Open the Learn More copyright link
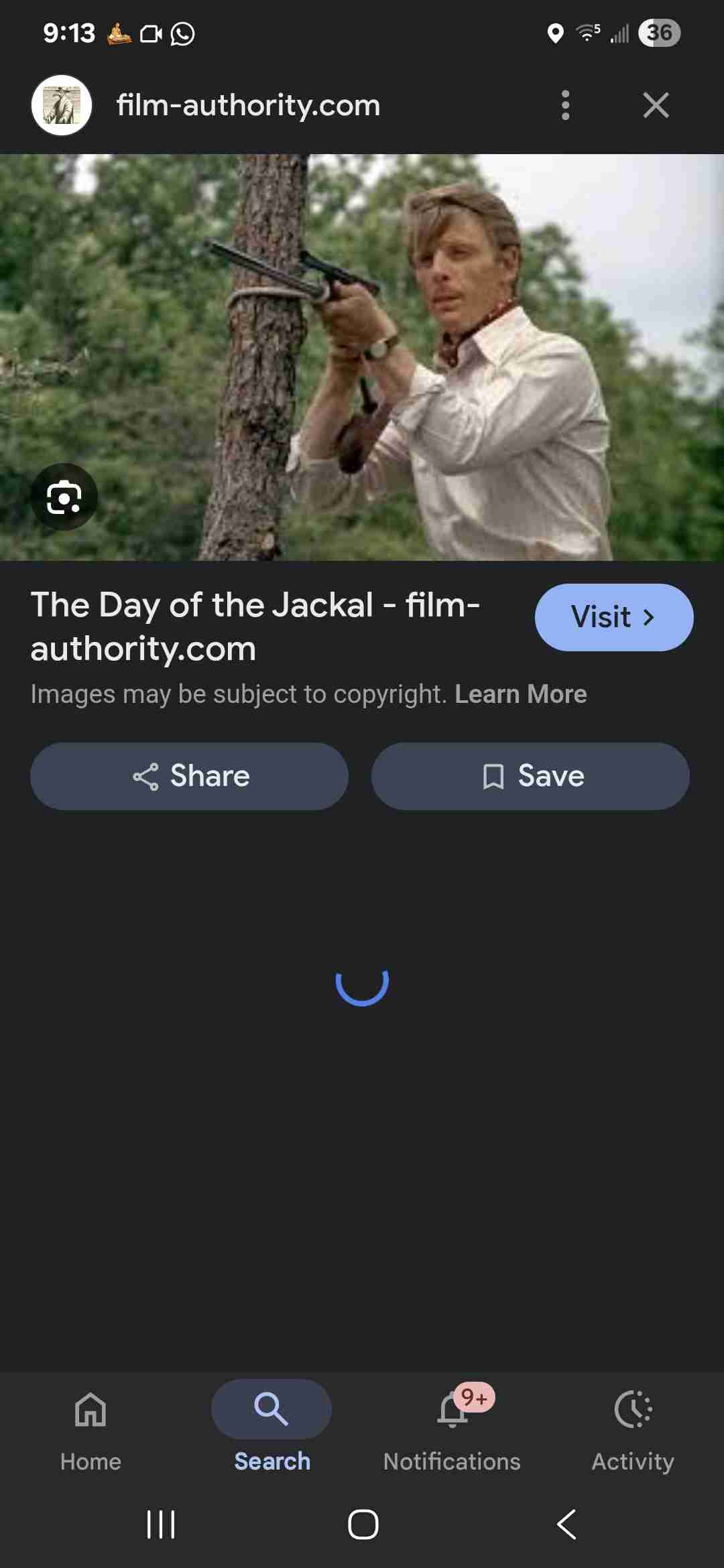 pos(520,694)
